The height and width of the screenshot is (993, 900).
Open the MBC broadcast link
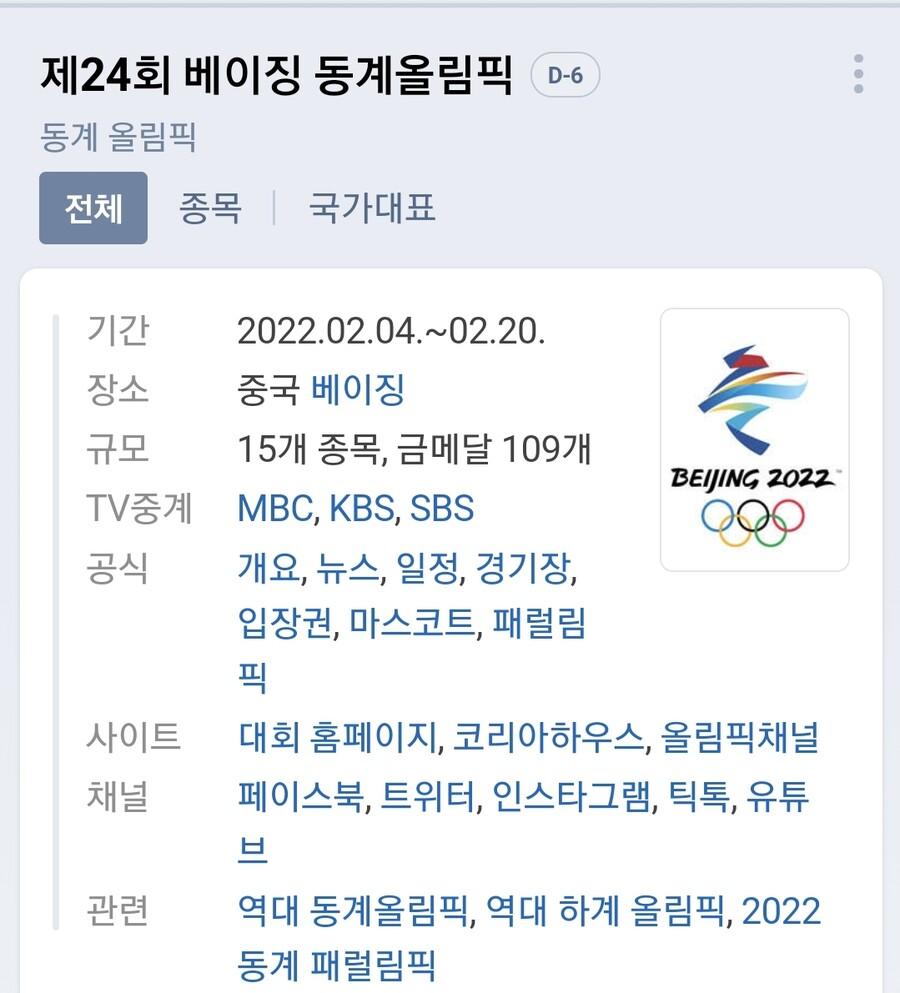click(x=275, y=508)
